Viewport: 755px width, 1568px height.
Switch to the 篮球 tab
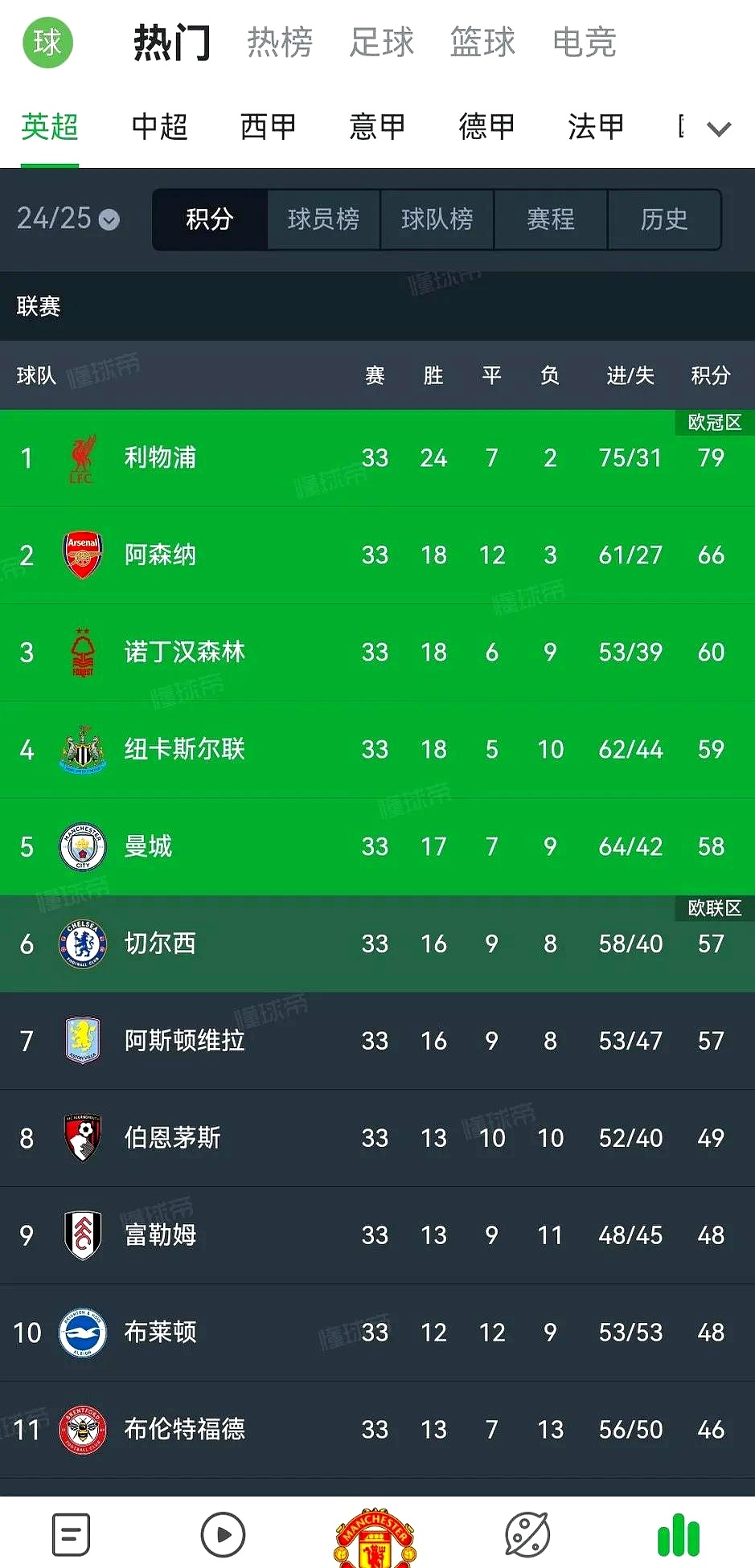(x=482, y=43)
